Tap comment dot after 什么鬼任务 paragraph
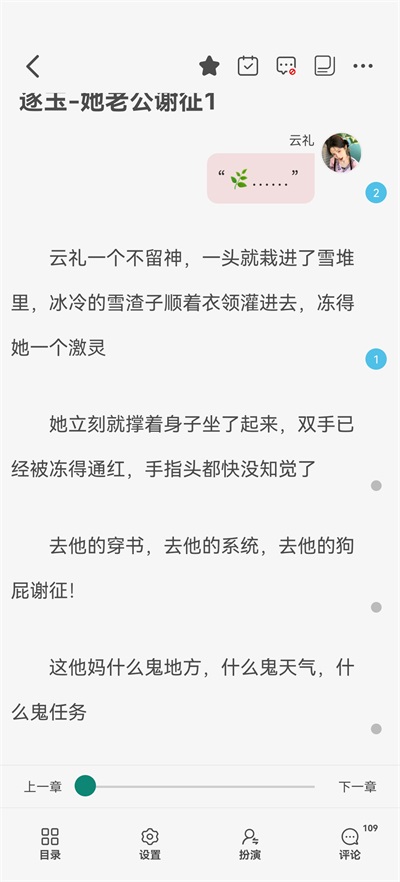 (x=376, y=728)
